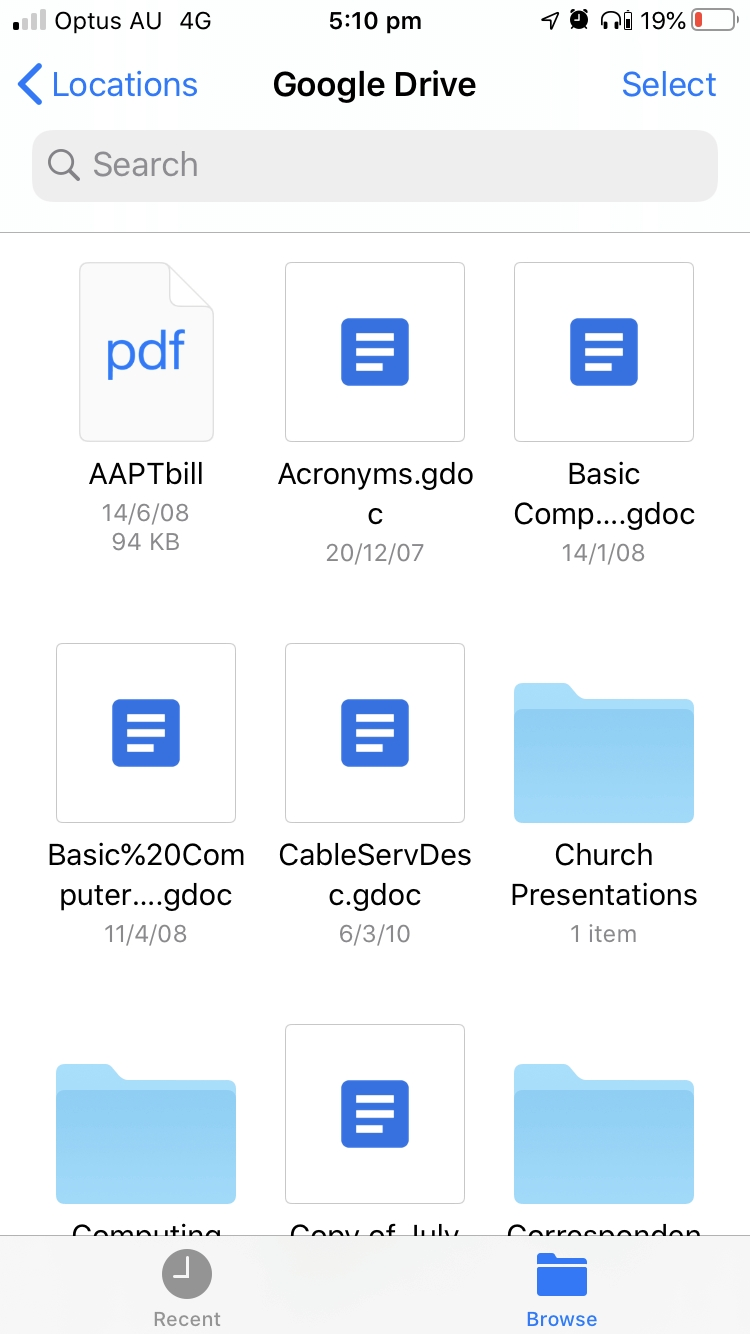Tap the magnifying glass in the search bar
The image size is (750, 1334).
[62, 165]
